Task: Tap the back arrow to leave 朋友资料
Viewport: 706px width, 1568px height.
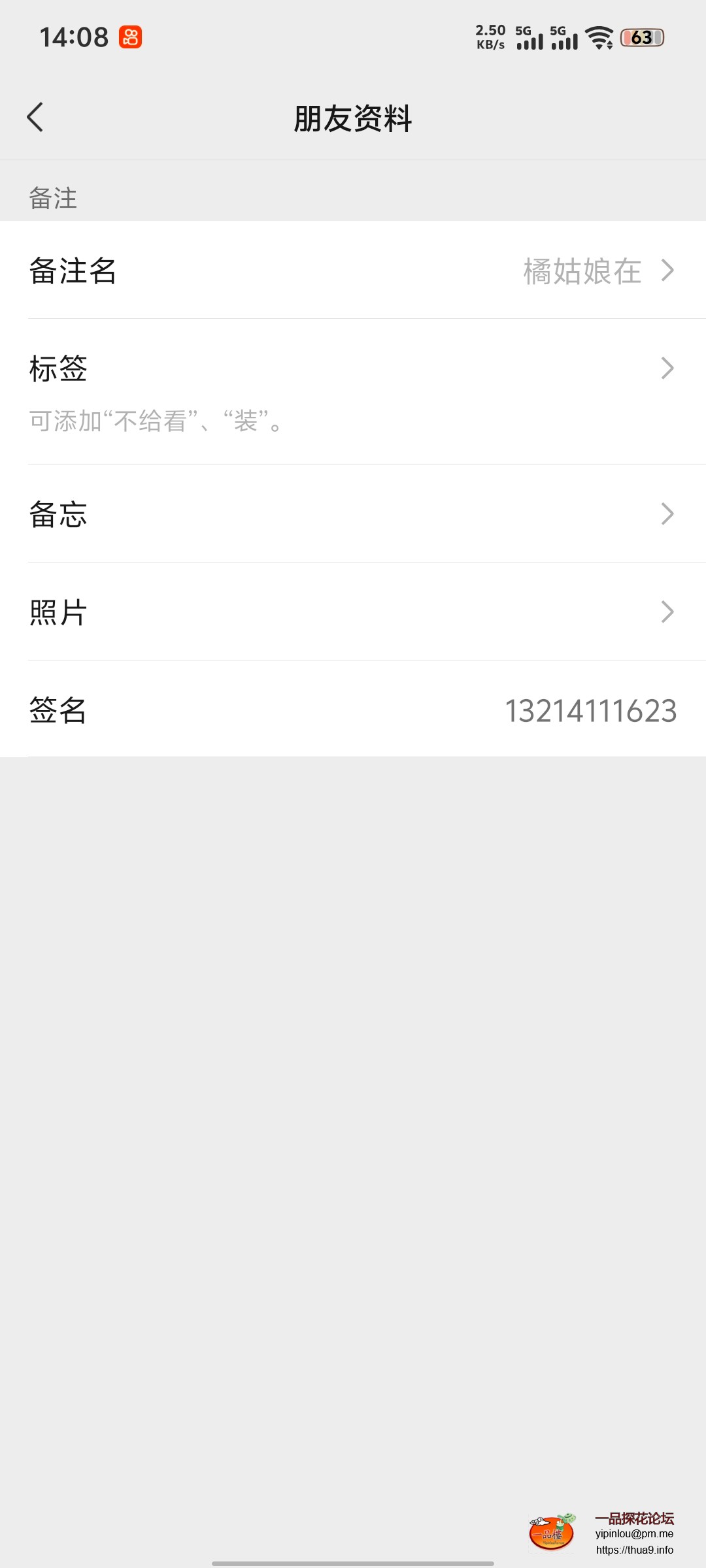Action: click(x=36, y=118)
